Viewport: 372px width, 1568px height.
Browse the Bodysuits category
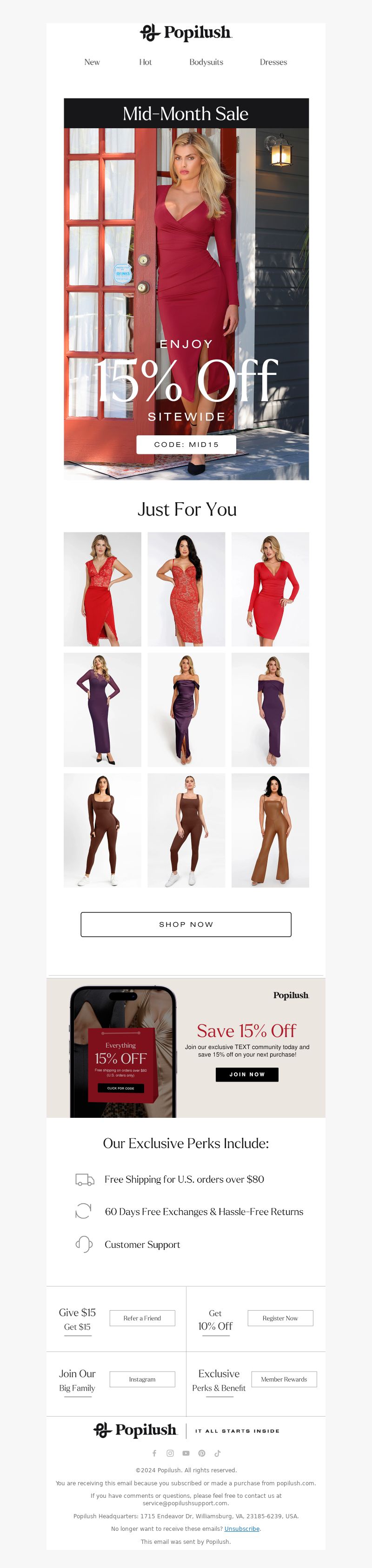pos(206,62)
